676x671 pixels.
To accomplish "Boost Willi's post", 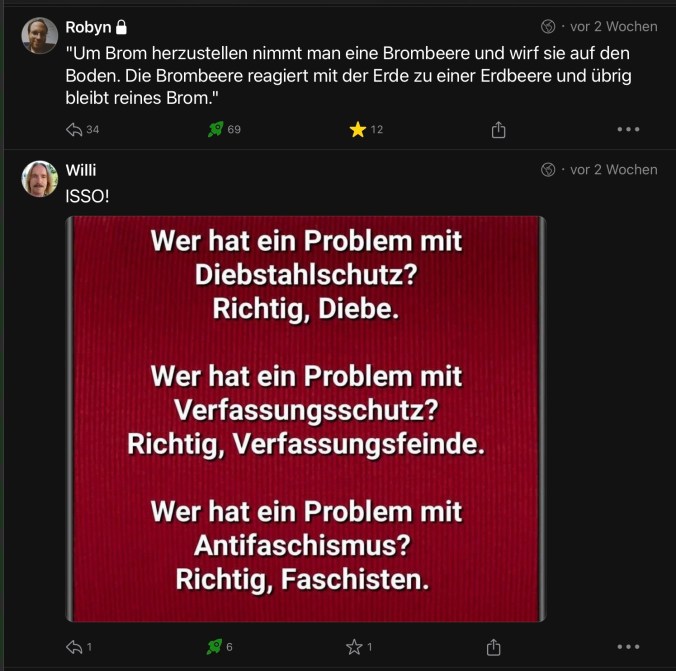I will tap(214, 647).
